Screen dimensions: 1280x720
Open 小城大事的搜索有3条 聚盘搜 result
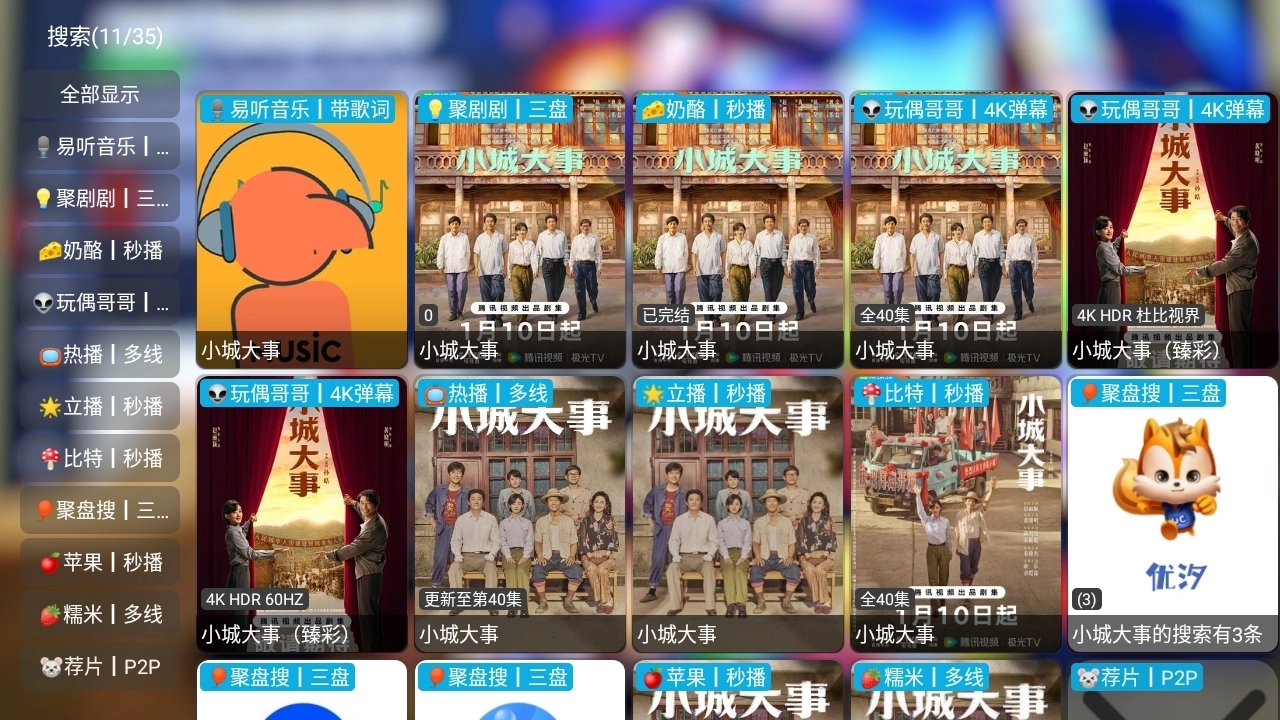click(1174, 514)
